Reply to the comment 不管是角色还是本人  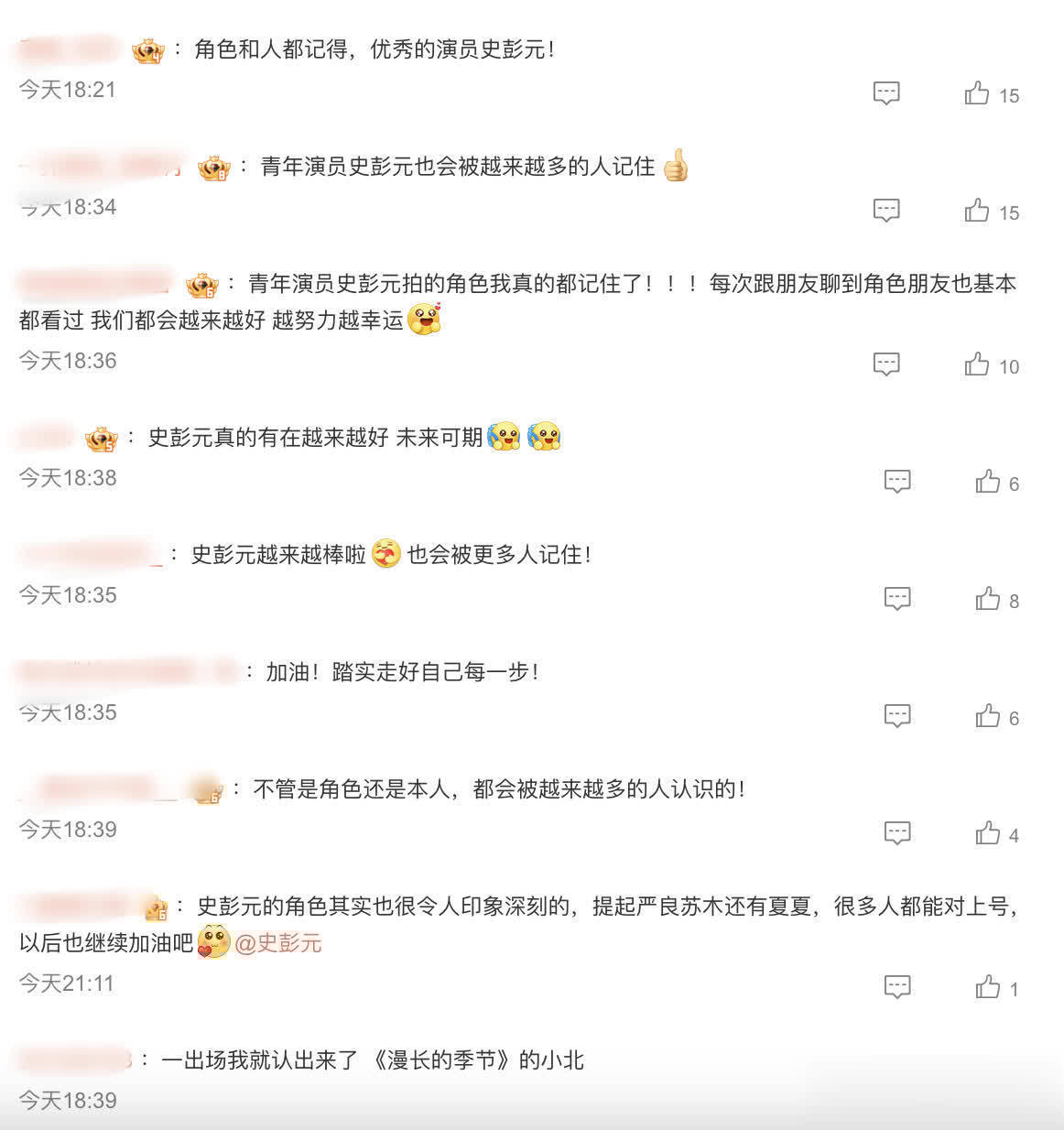(x=896, y=833)
